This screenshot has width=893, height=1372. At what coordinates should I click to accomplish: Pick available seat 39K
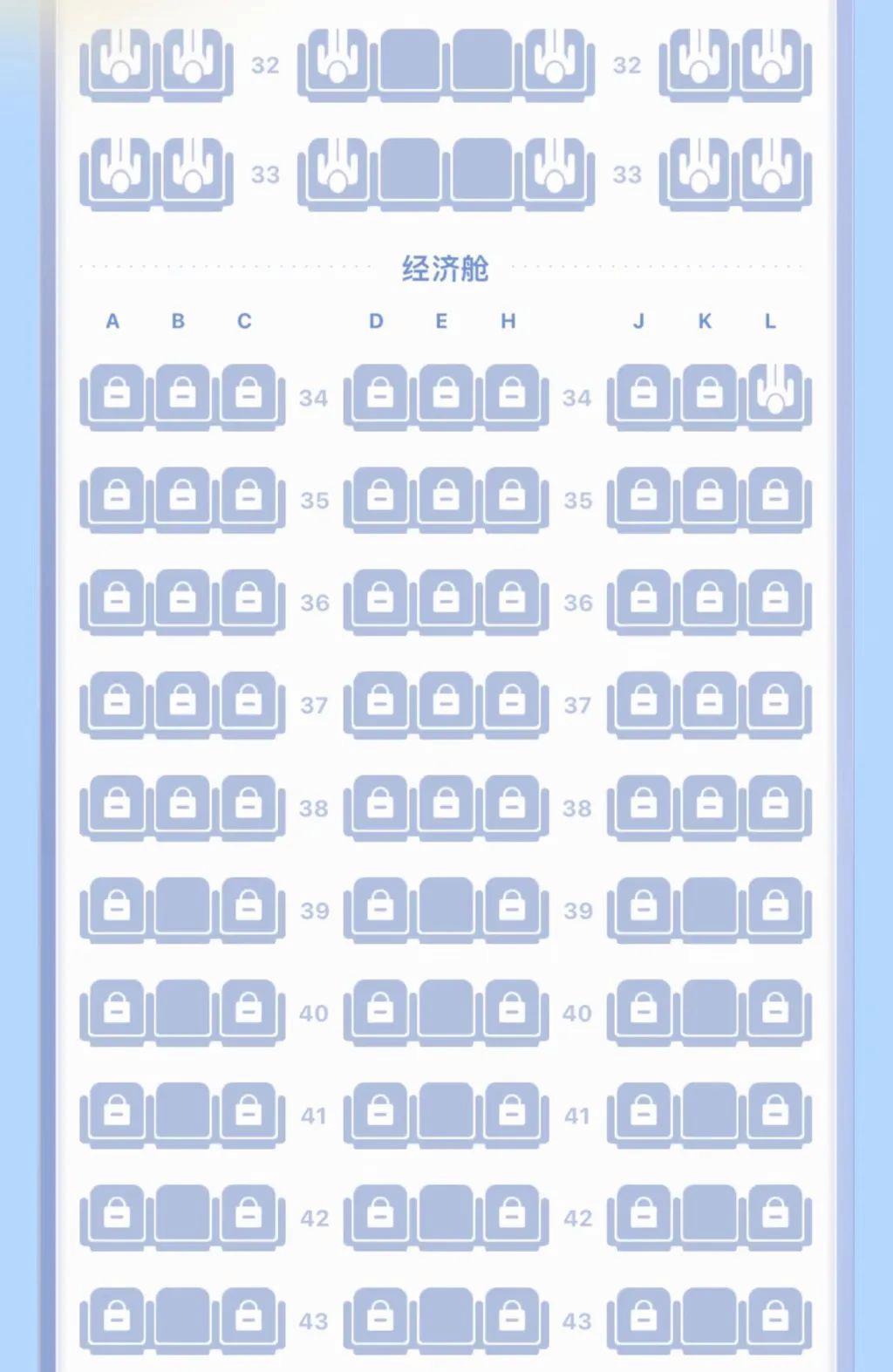(x=709, y=907)
